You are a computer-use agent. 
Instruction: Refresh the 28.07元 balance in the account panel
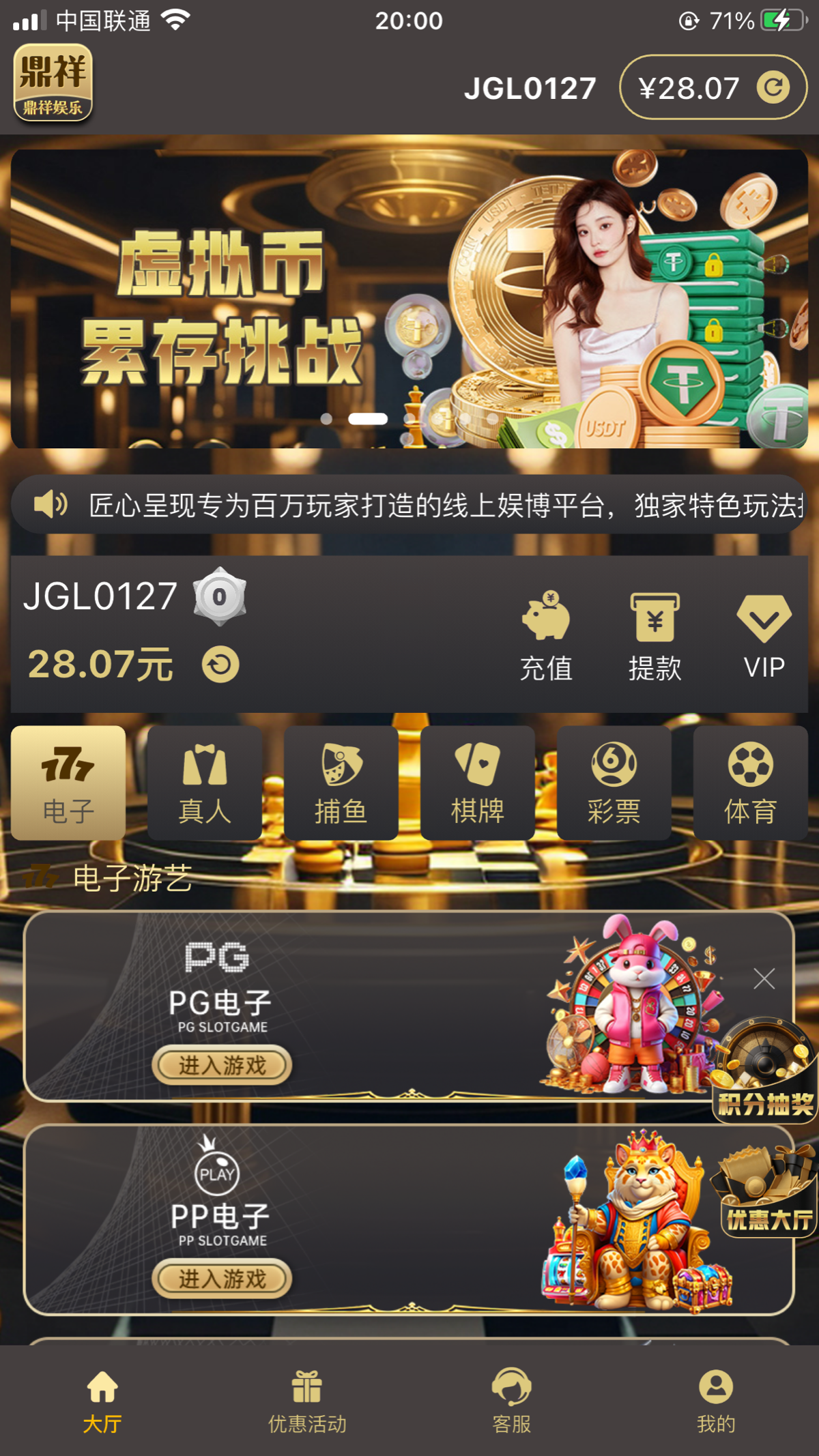click(x=220, y=665)
